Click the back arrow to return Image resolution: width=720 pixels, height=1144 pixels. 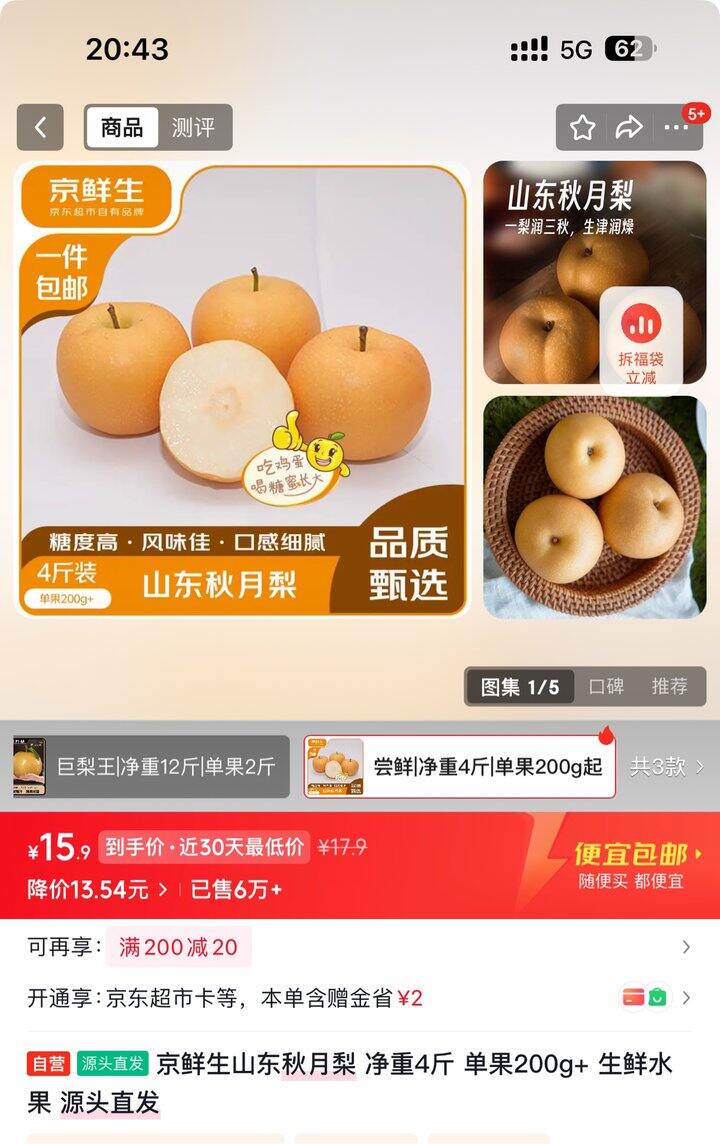38,127
